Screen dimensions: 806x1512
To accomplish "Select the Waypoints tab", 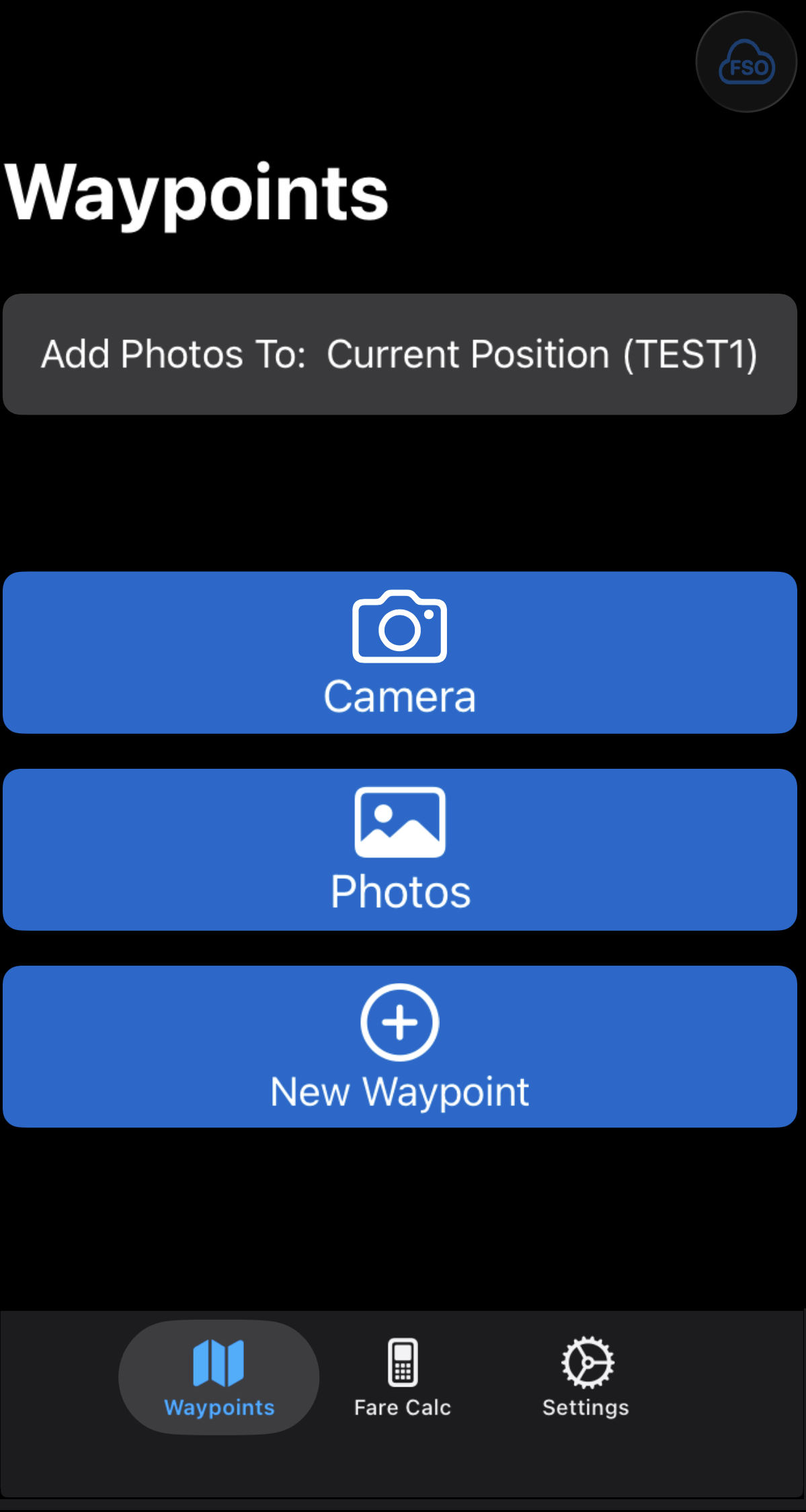I will [x=218, y=1378].
